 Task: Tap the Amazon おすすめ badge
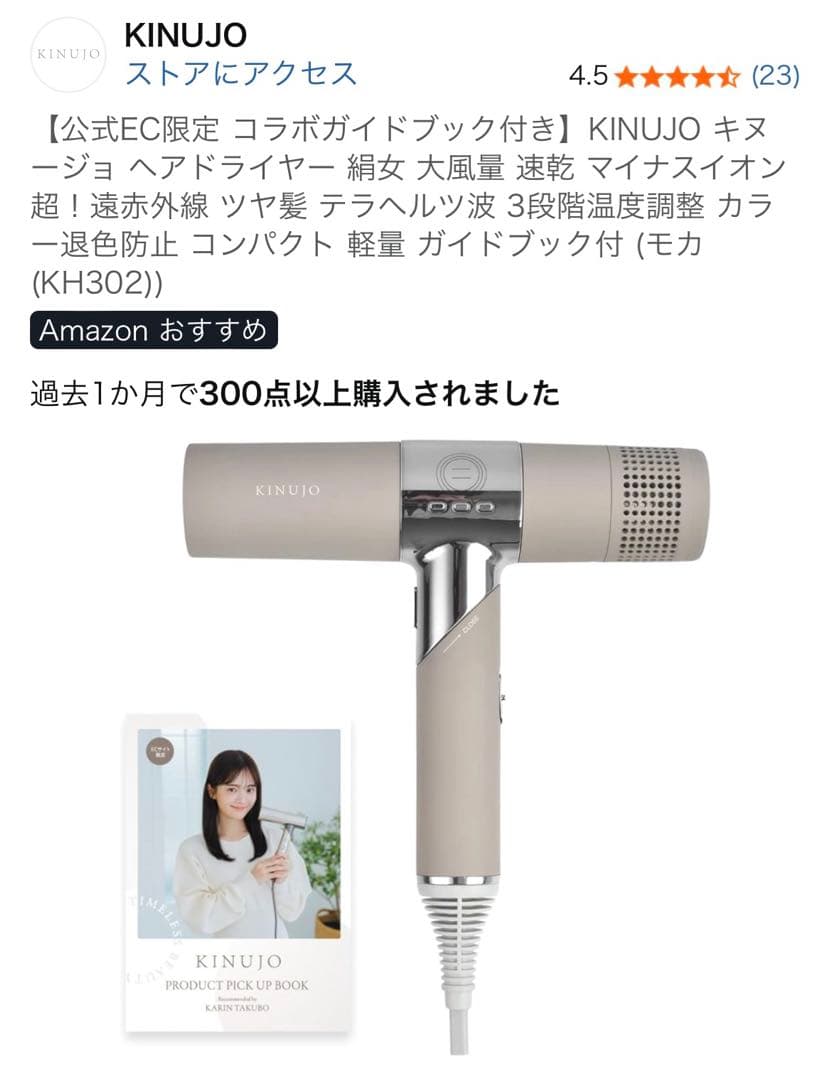coord(153,331)
